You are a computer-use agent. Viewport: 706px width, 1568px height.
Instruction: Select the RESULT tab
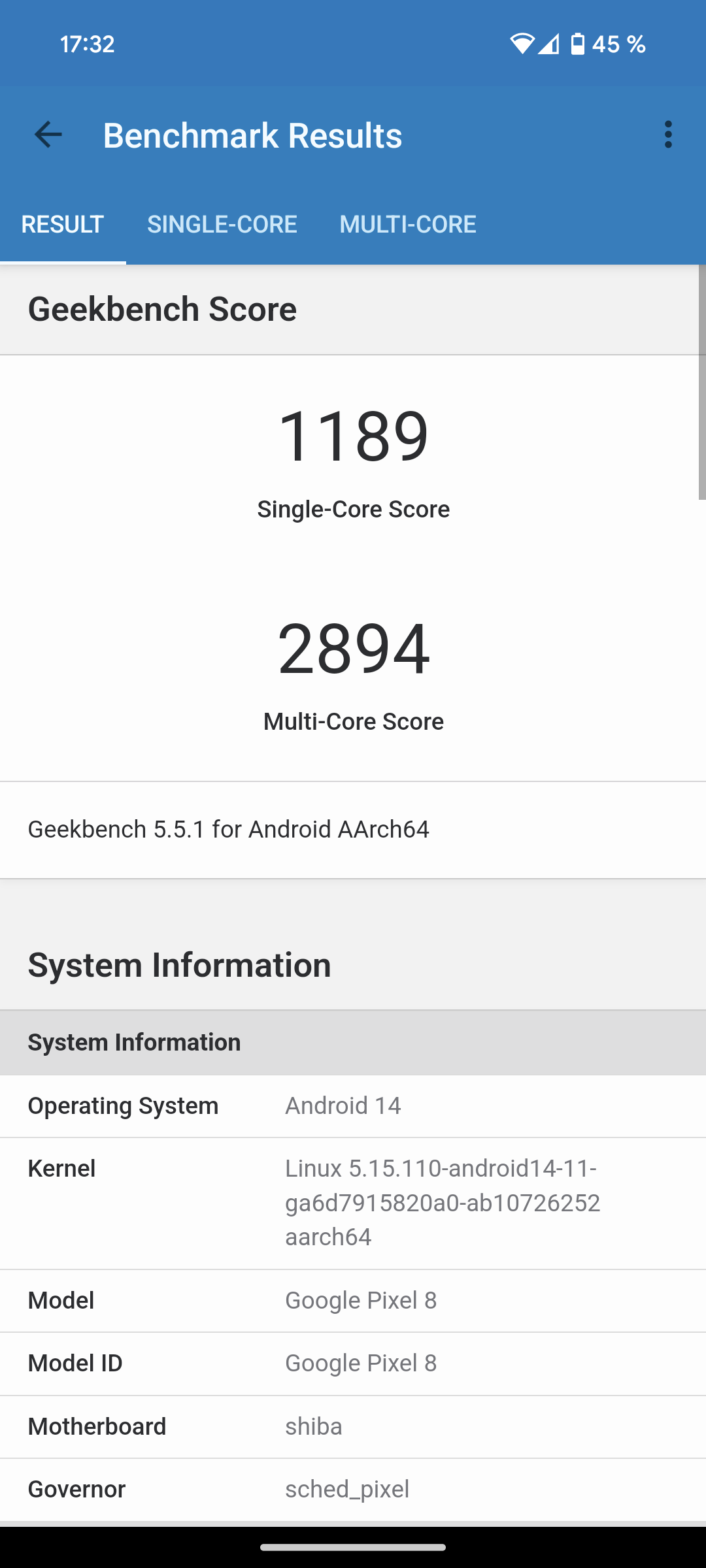63,224
